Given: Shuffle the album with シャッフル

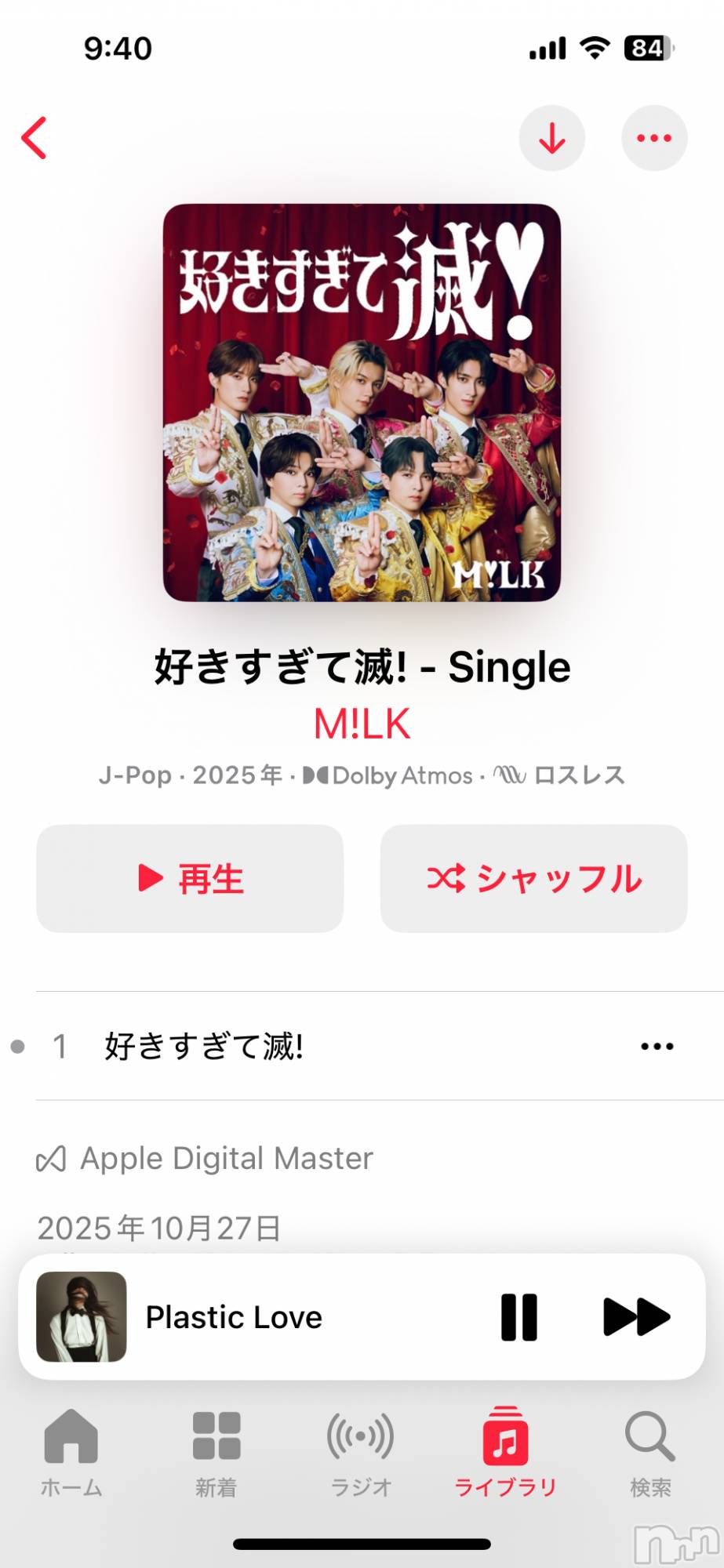Looking at the screenshot, I should [533, 878].
